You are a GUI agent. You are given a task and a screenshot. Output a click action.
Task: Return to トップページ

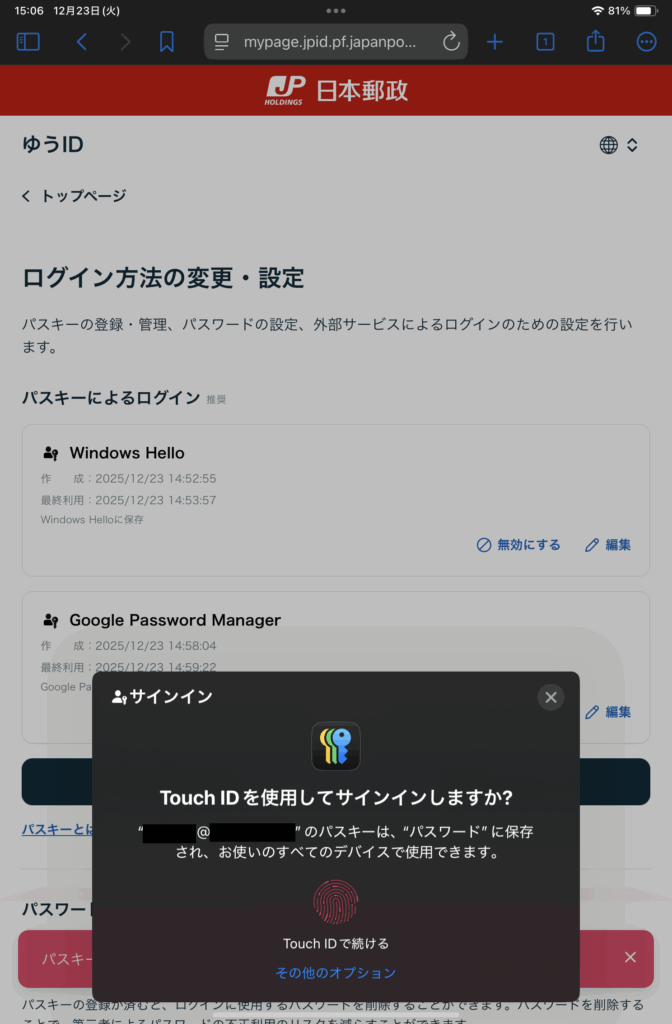74,196
